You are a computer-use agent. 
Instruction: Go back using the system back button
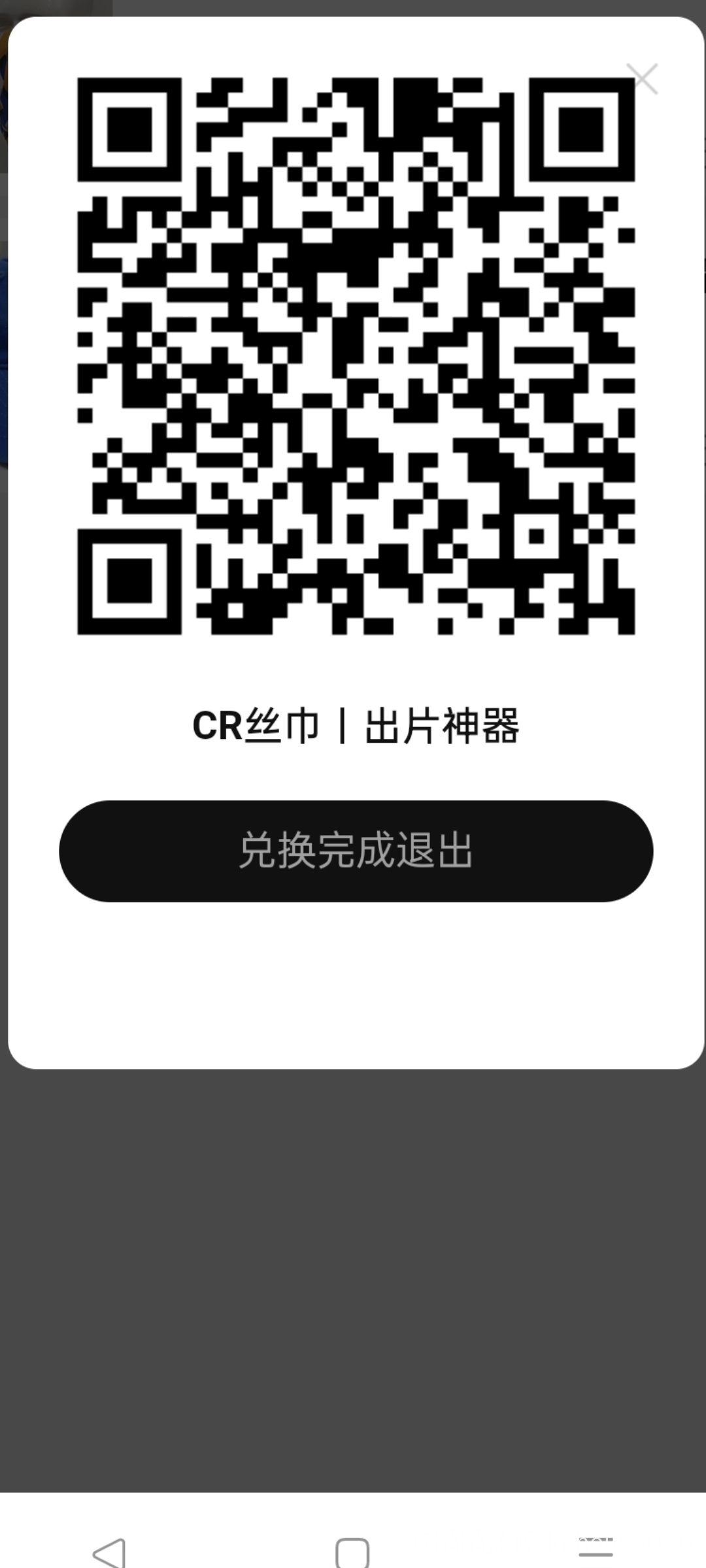tap(109, 1551)
